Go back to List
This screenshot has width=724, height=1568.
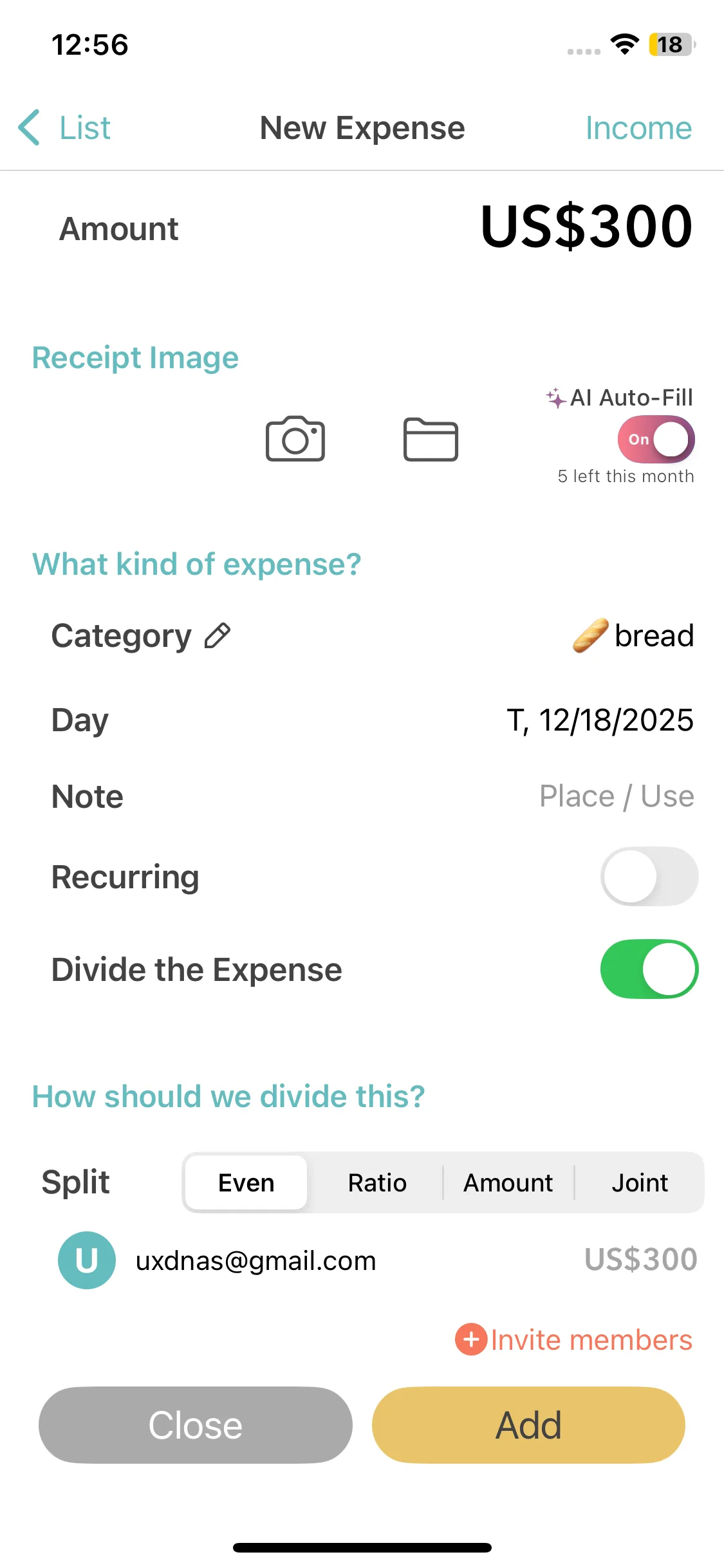[x=64, y=127]
